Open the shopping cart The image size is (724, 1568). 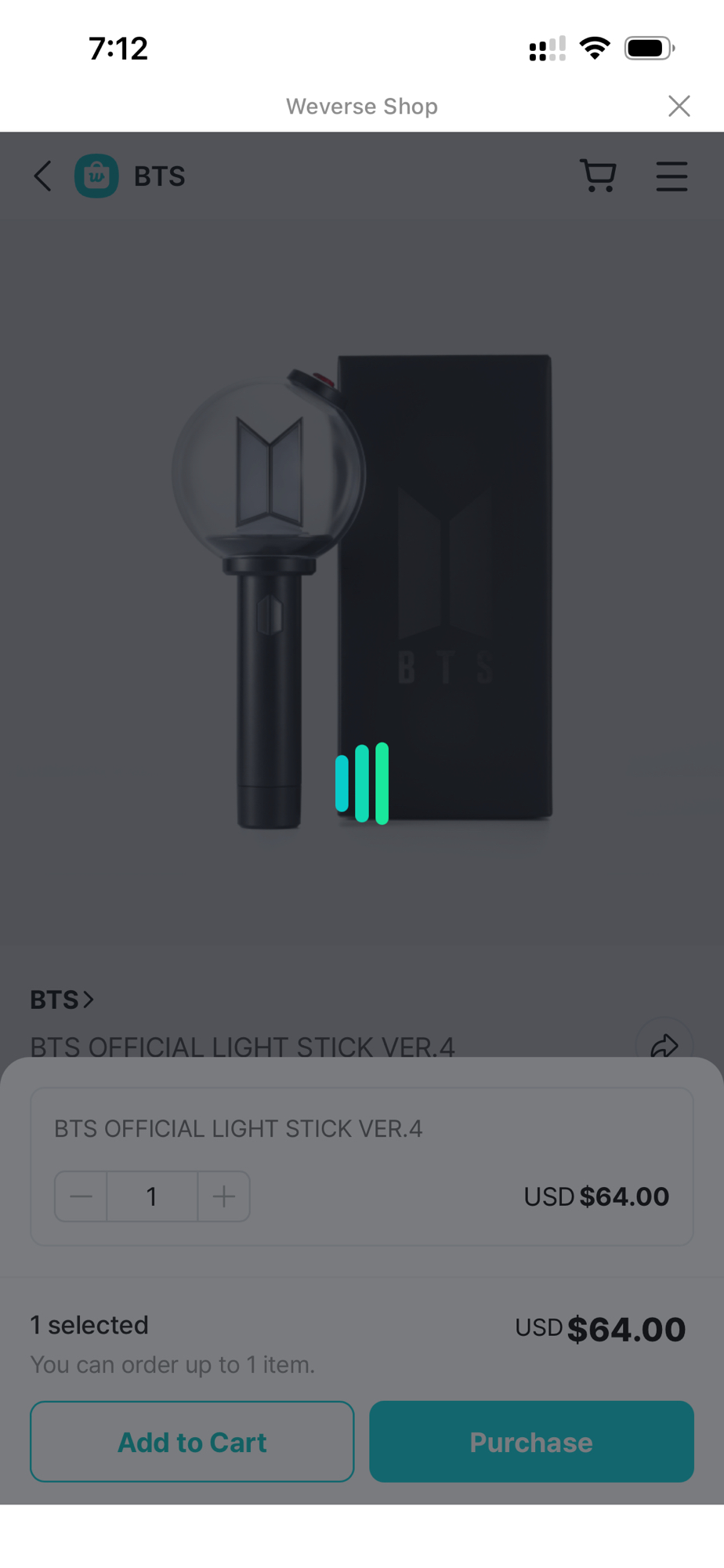[598, 176]
